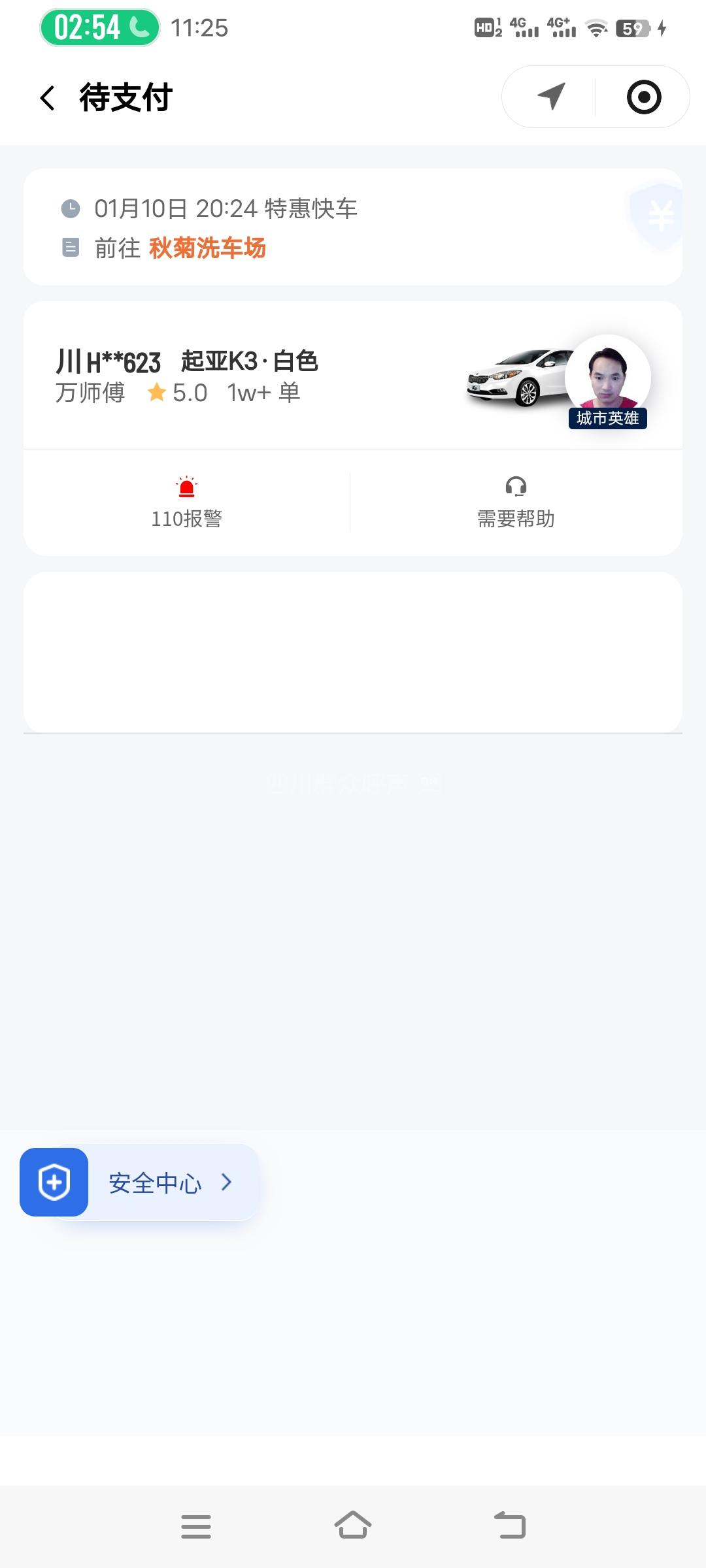Tap the system back button
Image resolution: width=706 pixels, height=1568 pixels.
point(510,1526)
